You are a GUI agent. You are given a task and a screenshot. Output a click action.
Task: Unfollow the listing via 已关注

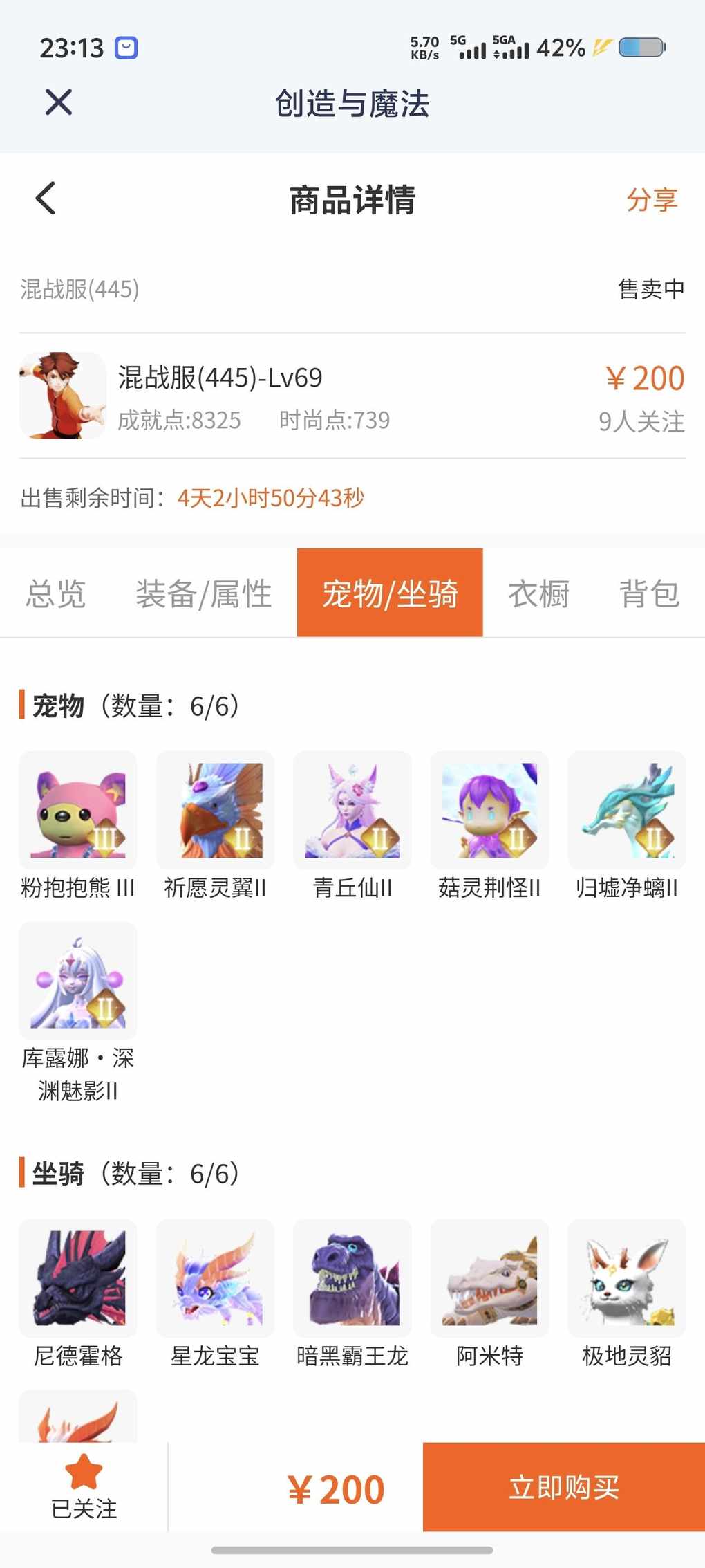click(x=84, y=1486)
